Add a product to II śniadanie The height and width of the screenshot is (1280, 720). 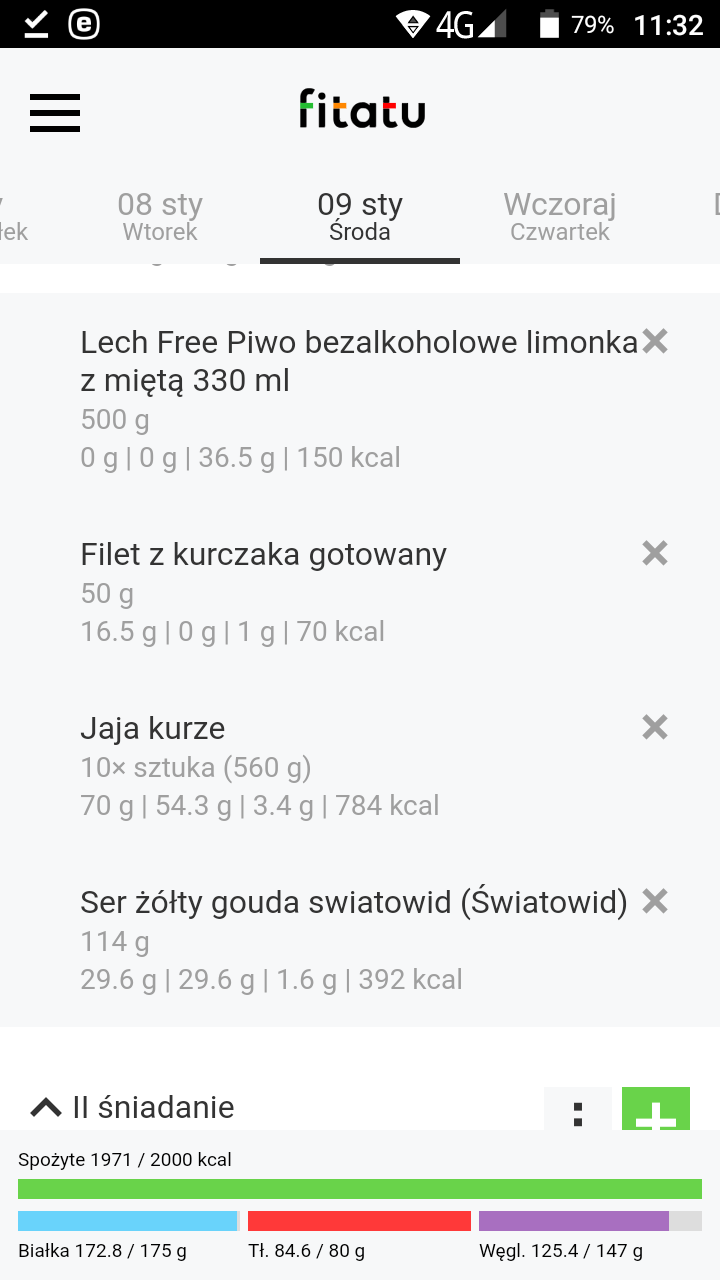[656, 1110]
